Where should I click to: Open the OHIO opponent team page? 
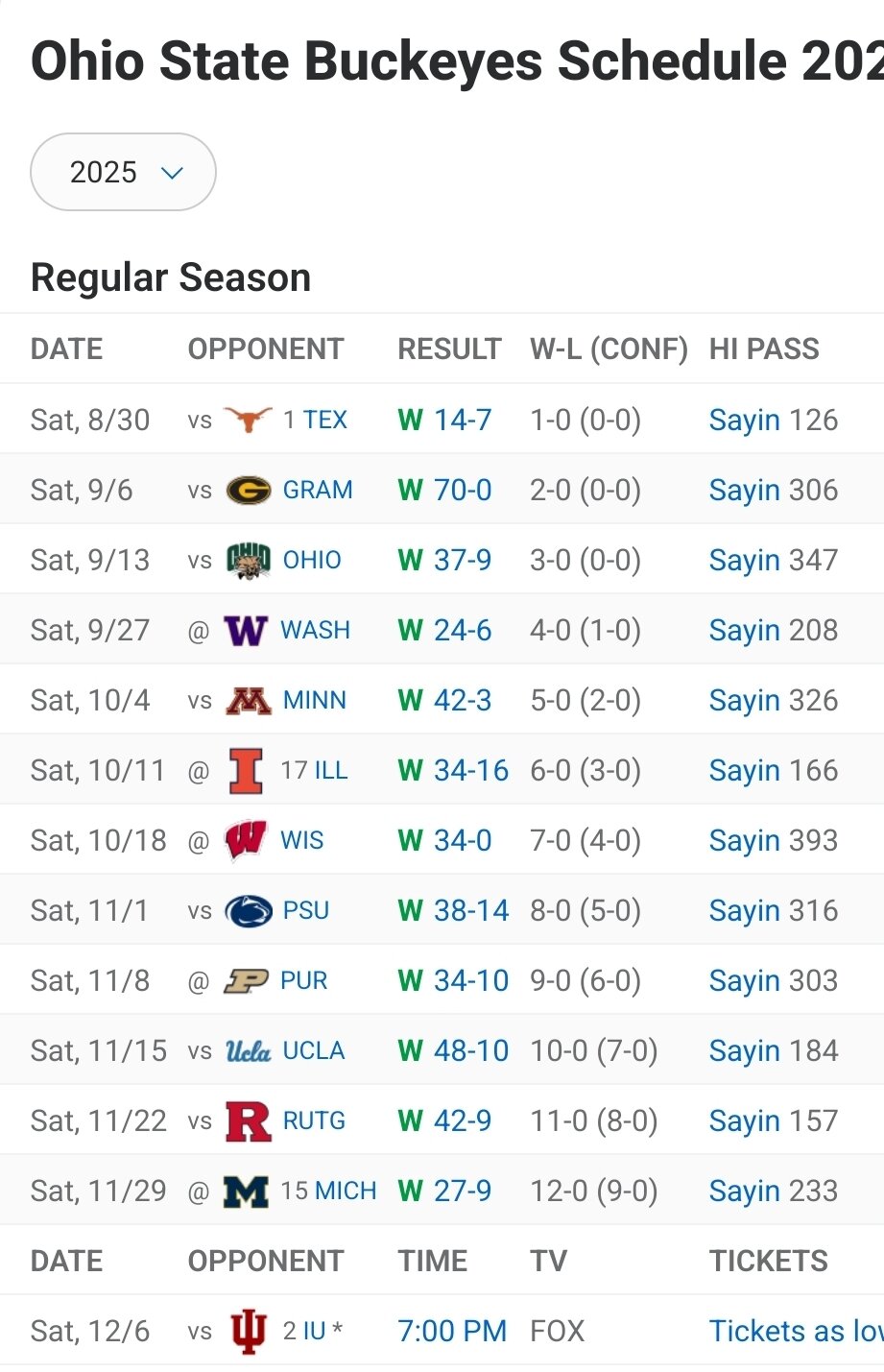[x=312, y=560]
